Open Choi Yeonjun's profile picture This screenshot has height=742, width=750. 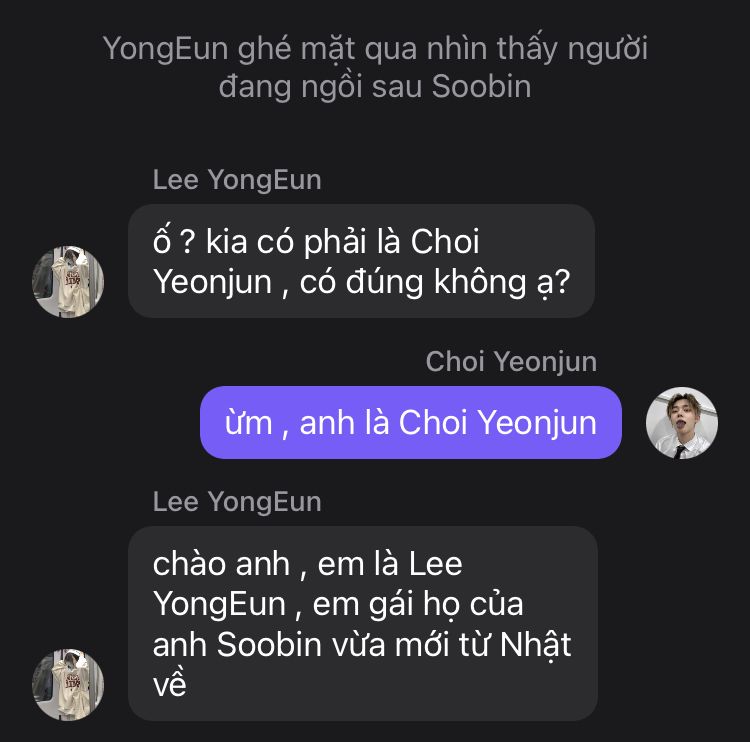pyautogui.click(x=682, y=423)
